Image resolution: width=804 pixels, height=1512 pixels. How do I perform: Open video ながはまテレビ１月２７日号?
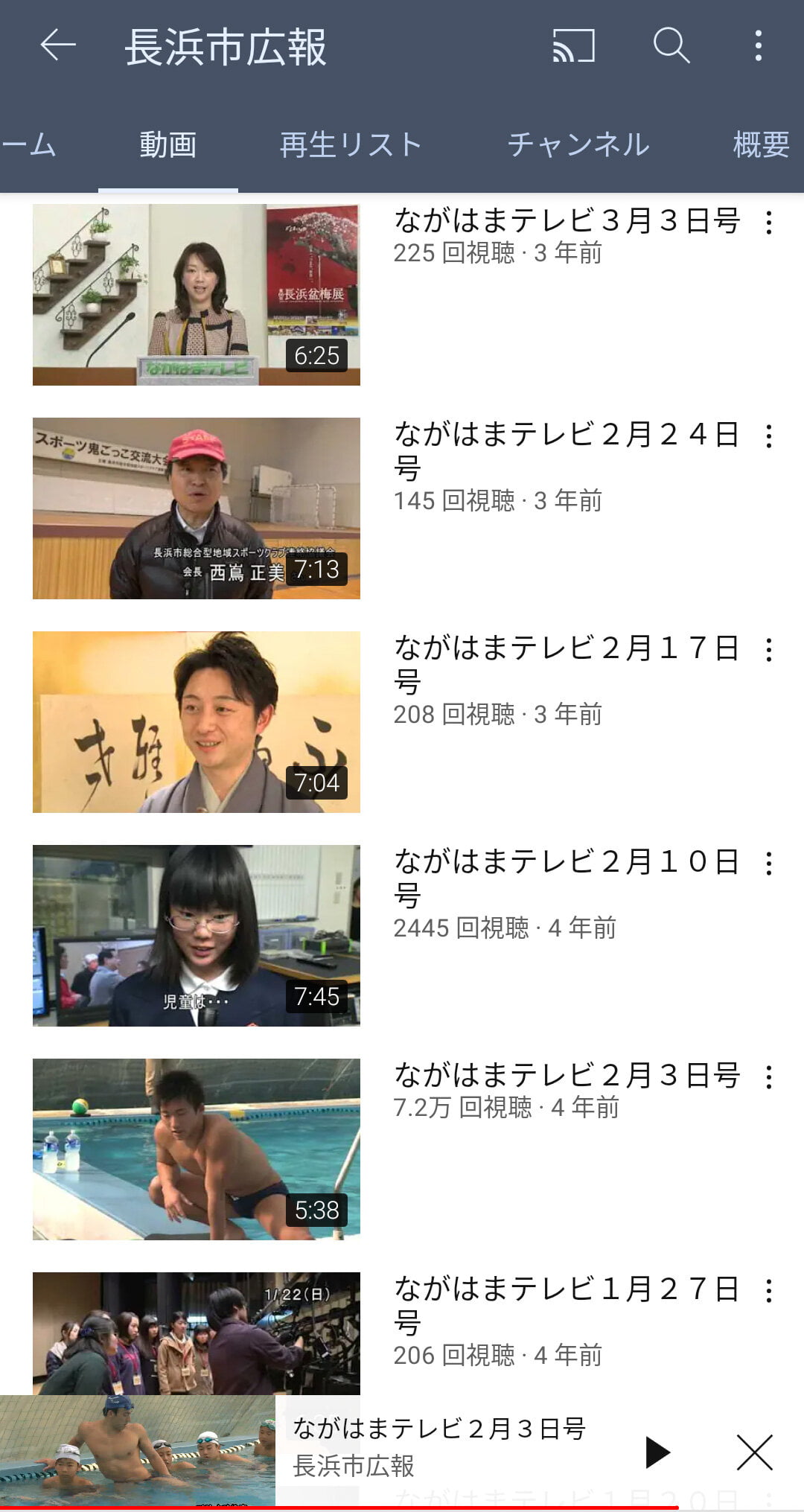(197, 1333)
